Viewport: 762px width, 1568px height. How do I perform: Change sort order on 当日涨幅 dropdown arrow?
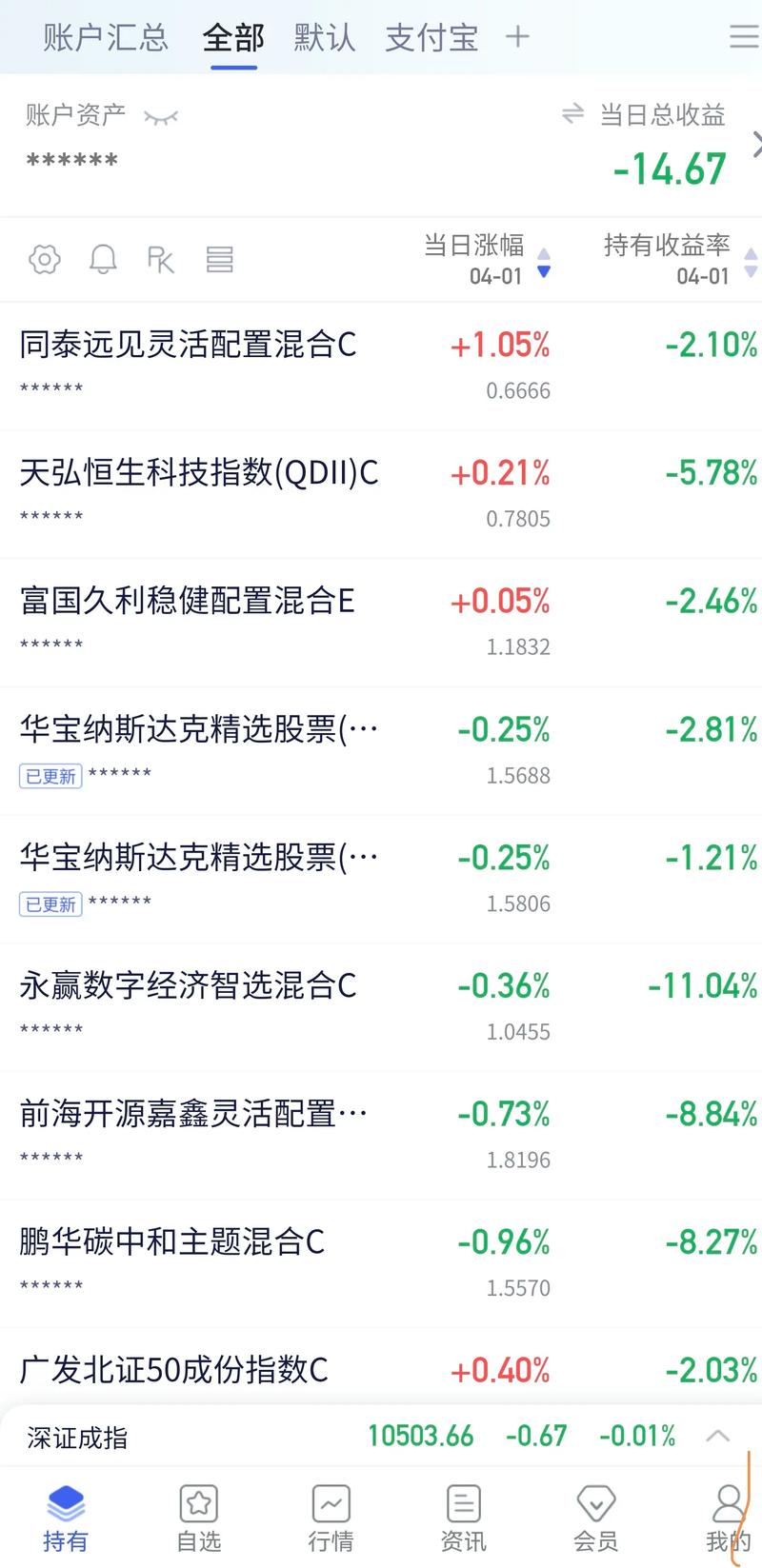pos(543,273)
